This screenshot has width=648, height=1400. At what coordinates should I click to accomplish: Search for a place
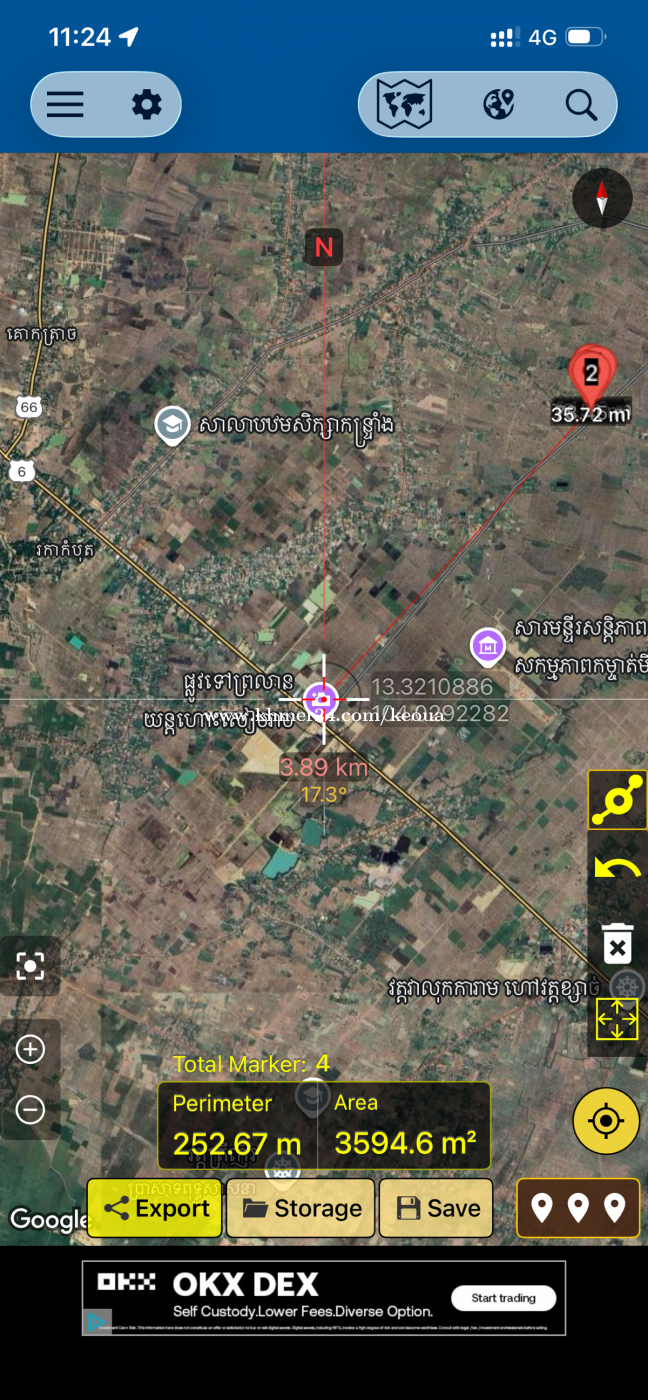click(x=580, y=104)
